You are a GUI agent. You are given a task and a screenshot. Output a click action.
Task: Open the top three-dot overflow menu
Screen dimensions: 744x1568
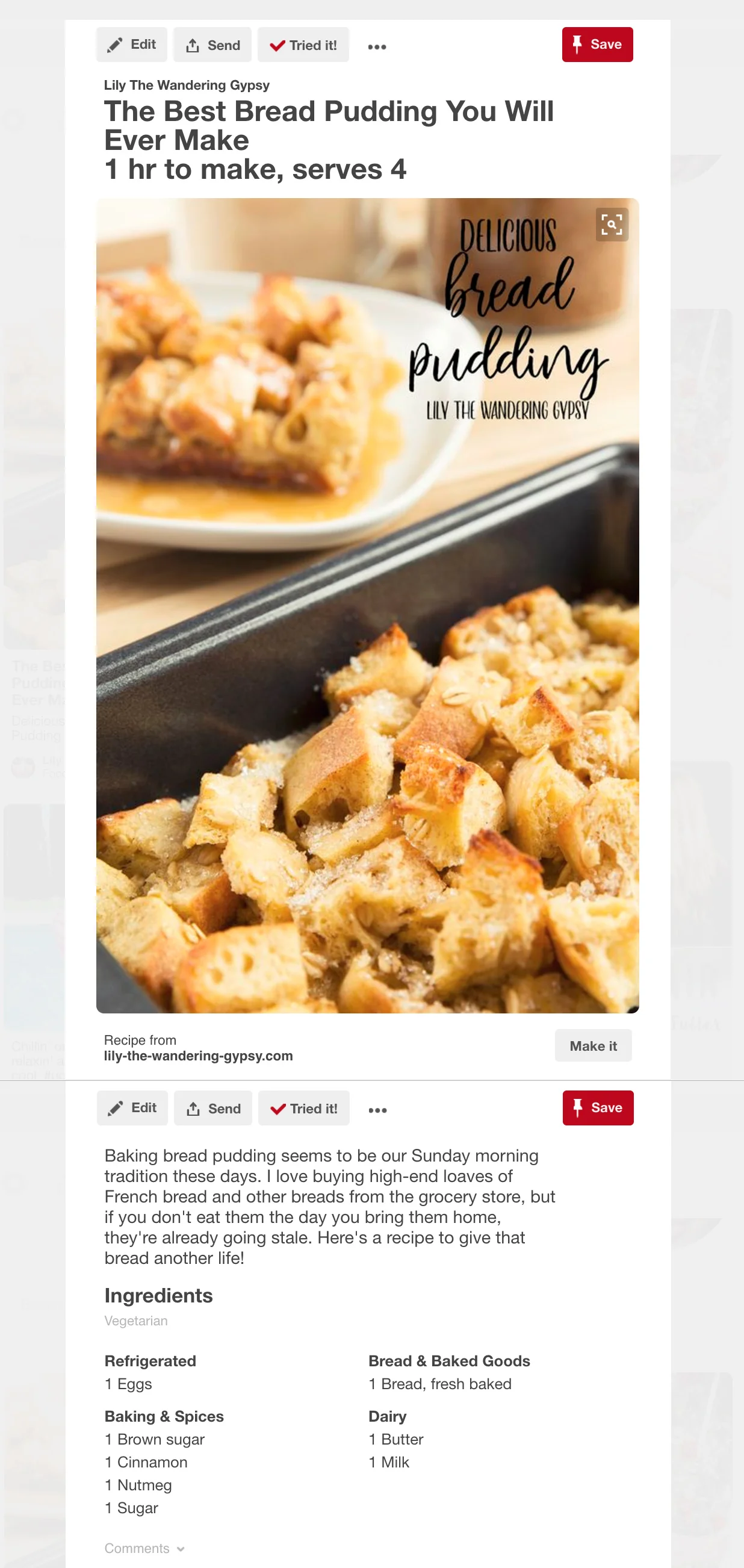pyautogui.click(x=377, y=46)
